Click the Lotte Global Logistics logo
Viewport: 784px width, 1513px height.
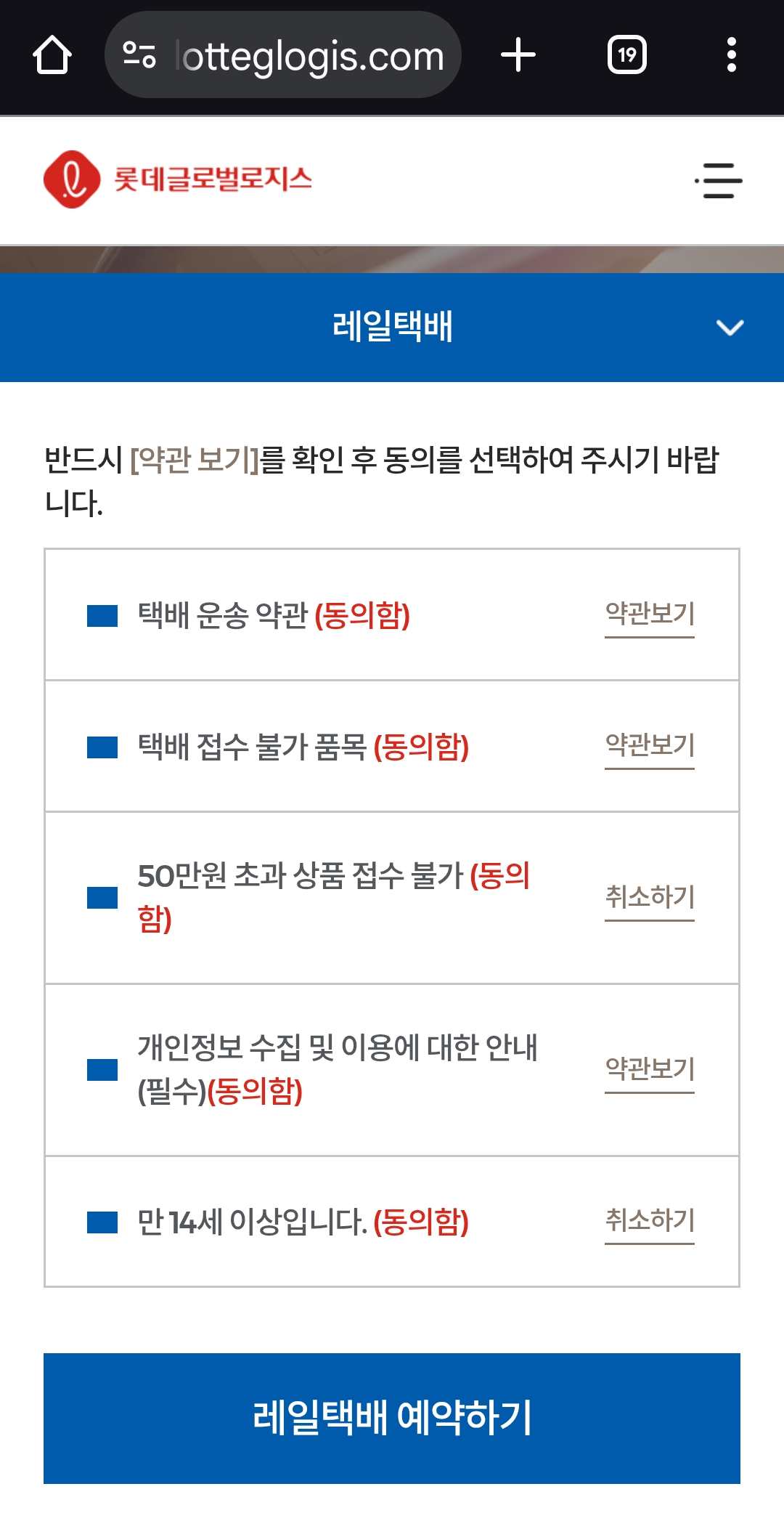pos(178,179)
